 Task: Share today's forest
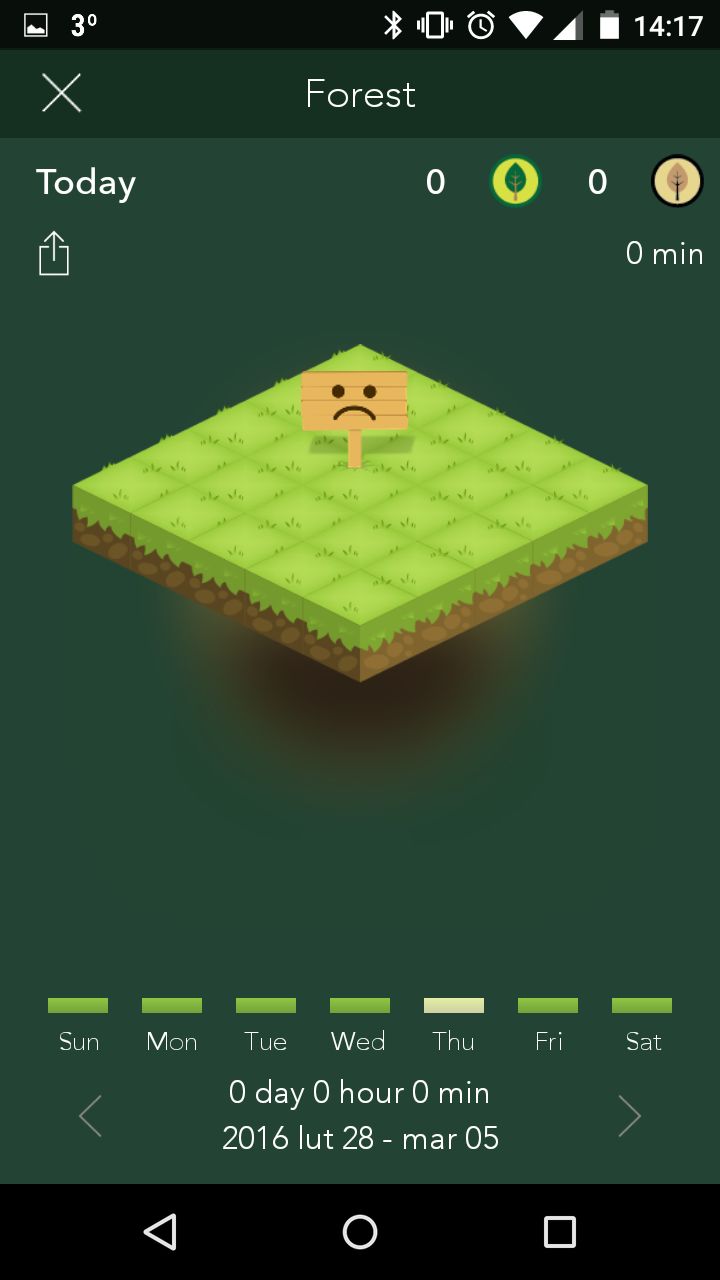54,253
